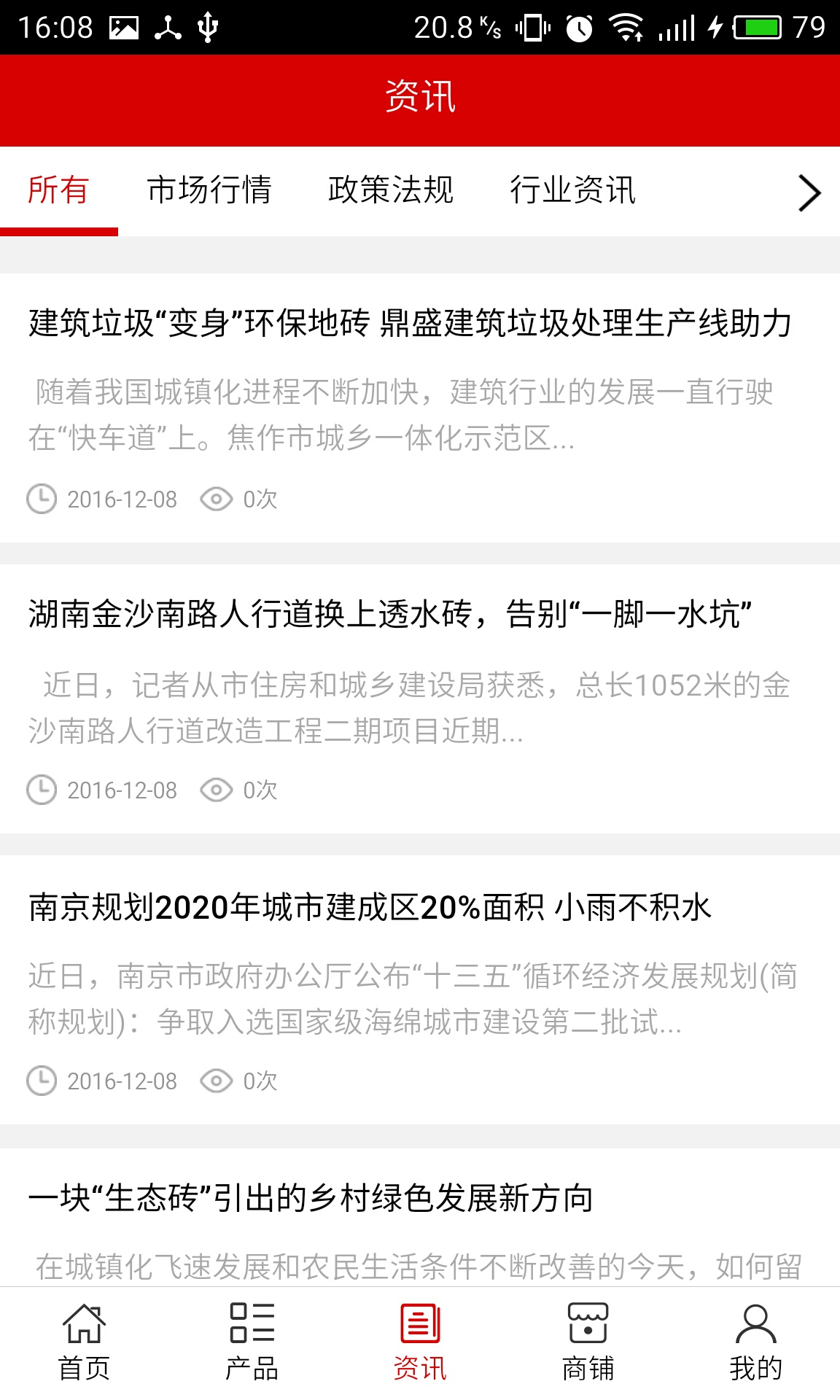Image resolution: width=840 pixels, height=1400 pixels.
Task: Open the 南京规划2020年 news article
Action: [x=372, y=909]
